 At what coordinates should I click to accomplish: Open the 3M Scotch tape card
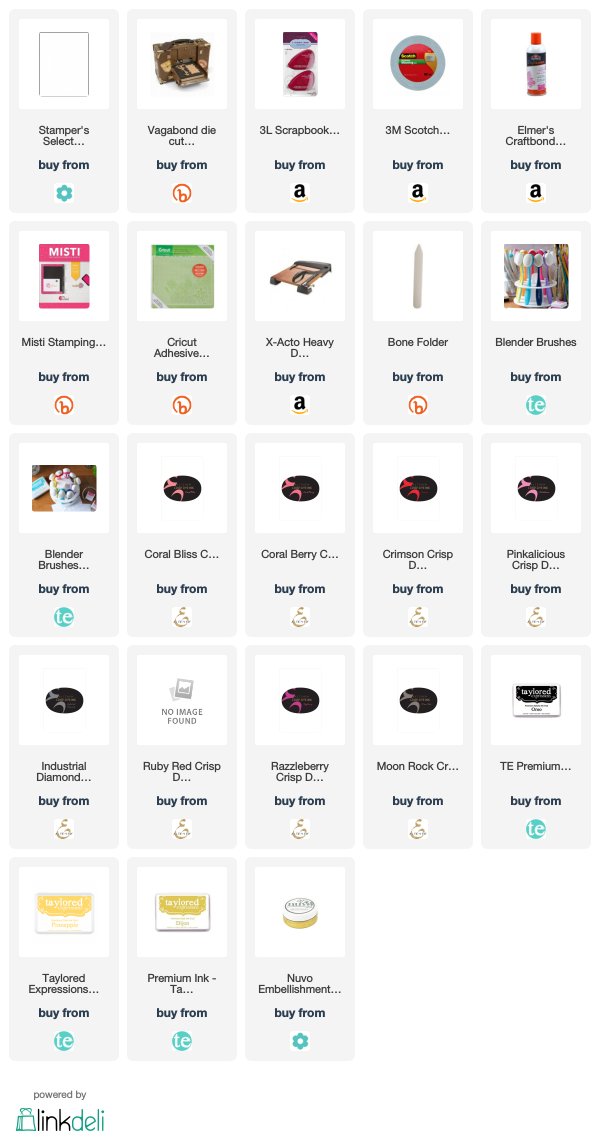pyautogui.click(x=418, y=110)
